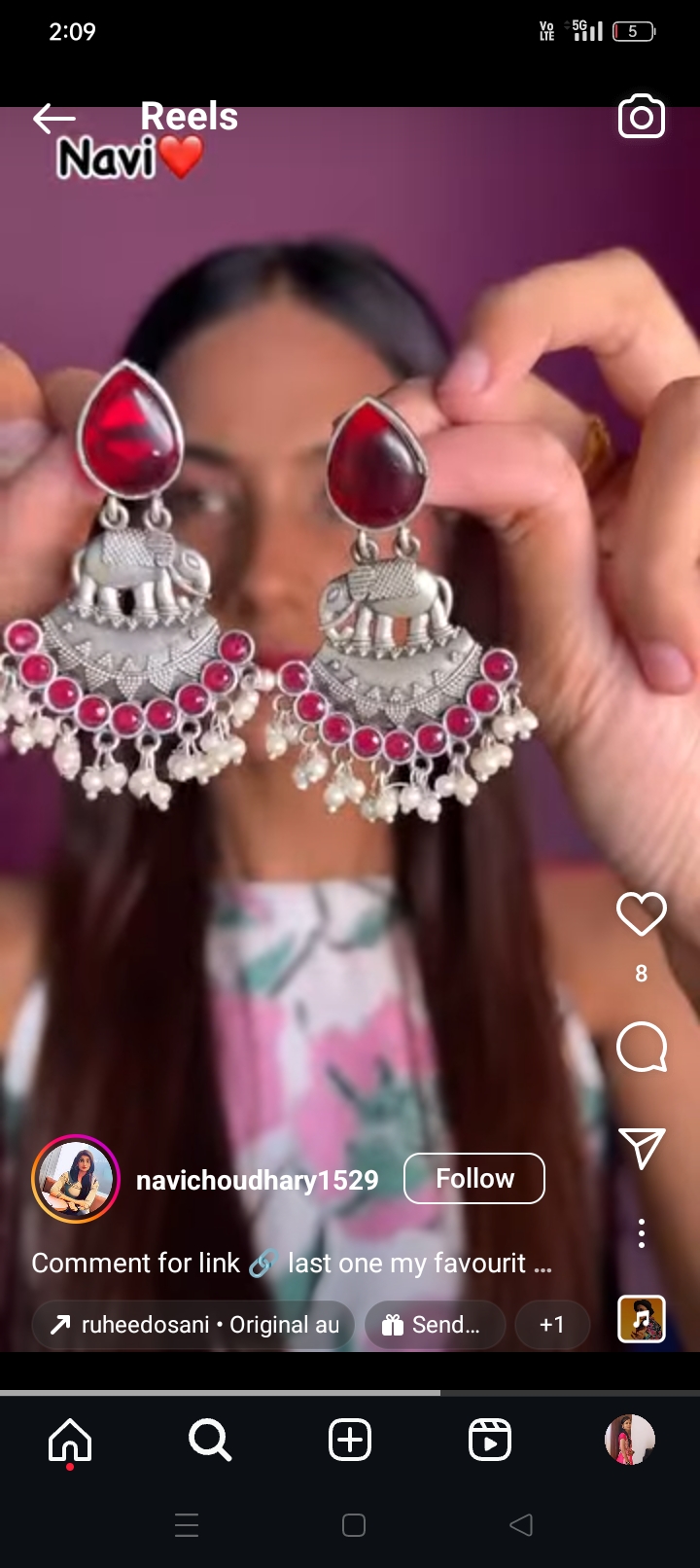Image resolution: width=700 pixels, height=1568 pixels.
Task: Open the +1 chip
Action: pos(552,1325)
